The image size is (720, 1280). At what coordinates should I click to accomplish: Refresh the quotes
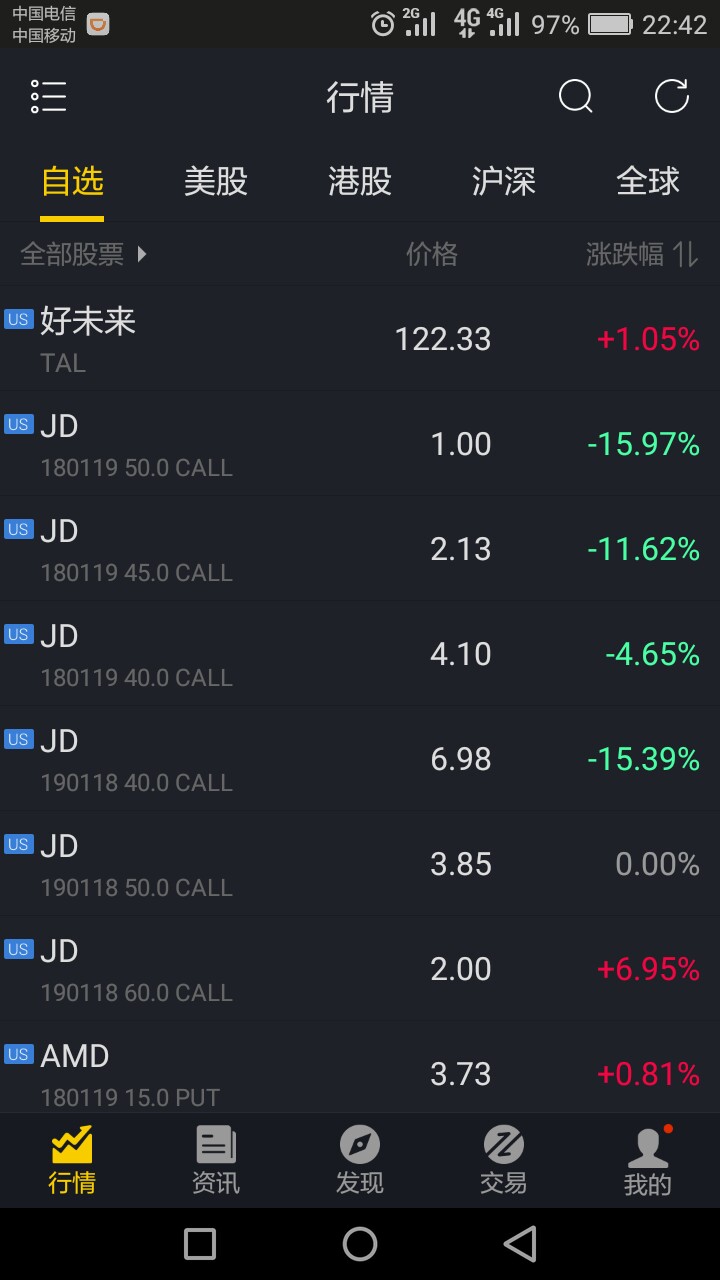671,97
